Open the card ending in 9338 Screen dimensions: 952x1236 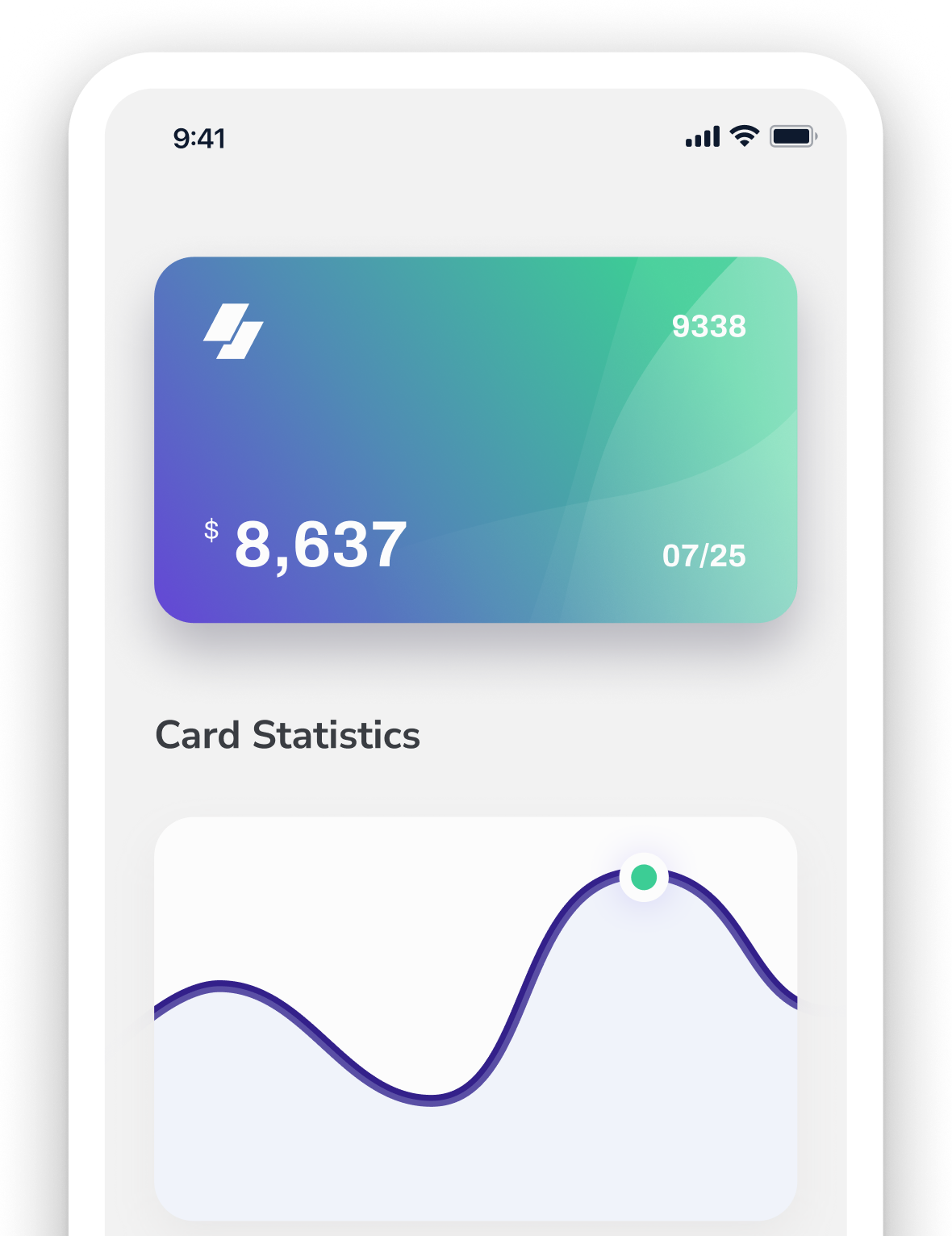pos(475,440)
